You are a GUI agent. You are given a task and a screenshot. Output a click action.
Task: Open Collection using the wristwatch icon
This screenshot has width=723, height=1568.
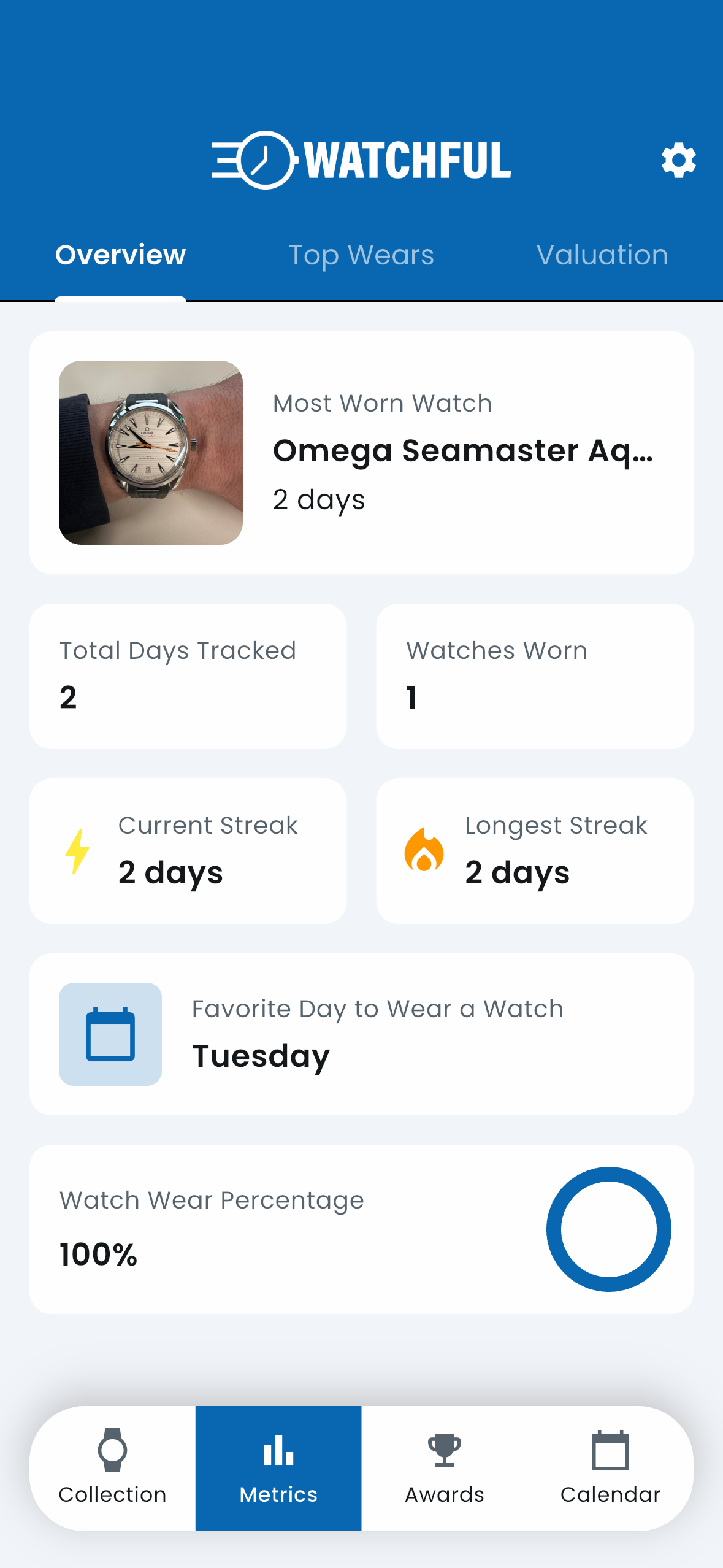[x=112, y=1452]
